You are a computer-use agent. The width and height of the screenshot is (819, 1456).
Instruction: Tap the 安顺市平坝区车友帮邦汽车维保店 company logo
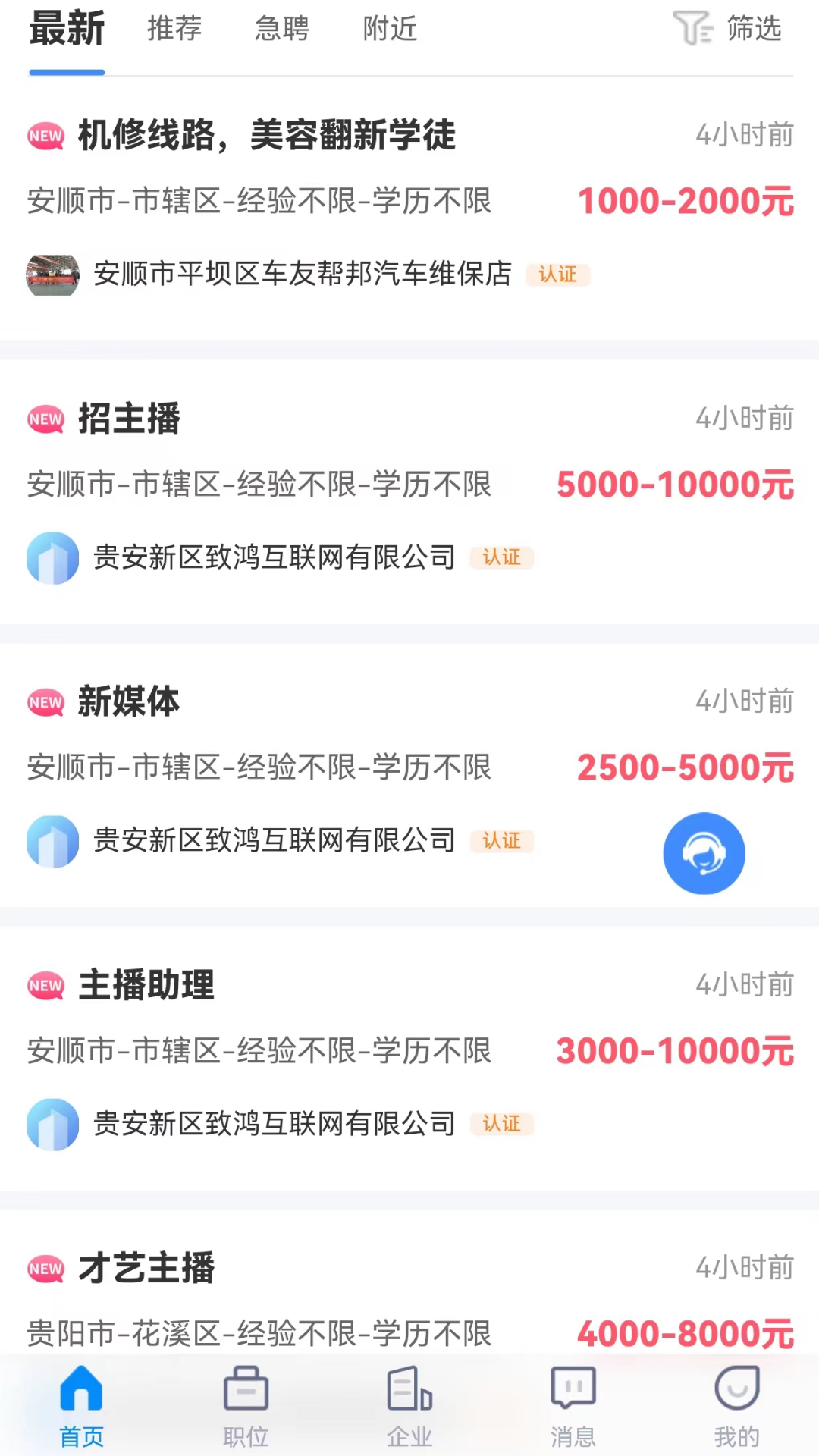(x=52, y=275)
